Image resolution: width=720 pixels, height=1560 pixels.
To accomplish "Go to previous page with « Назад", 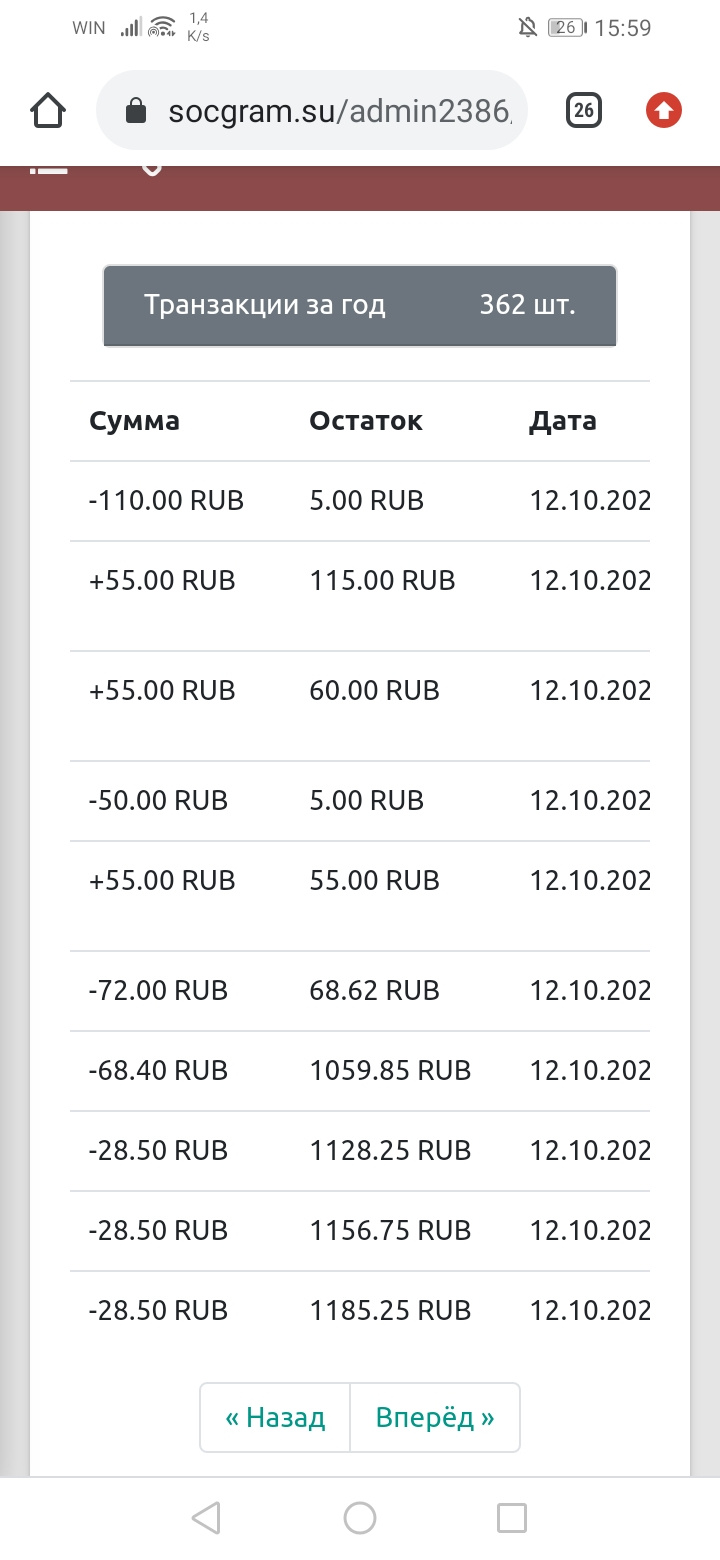I will 275,1417.
